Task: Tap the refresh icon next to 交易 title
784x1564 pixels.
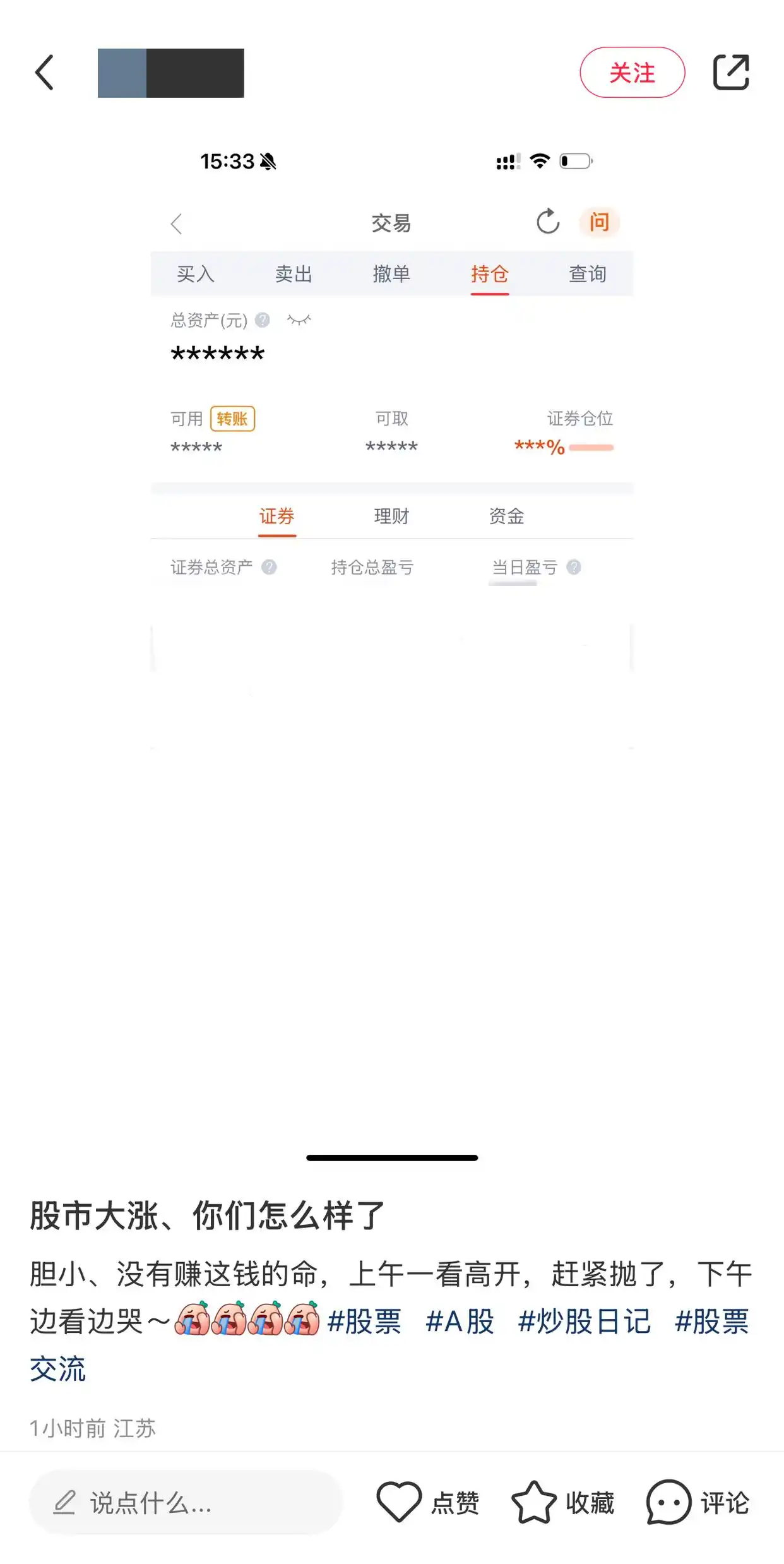Action: [x=547, y=222]
